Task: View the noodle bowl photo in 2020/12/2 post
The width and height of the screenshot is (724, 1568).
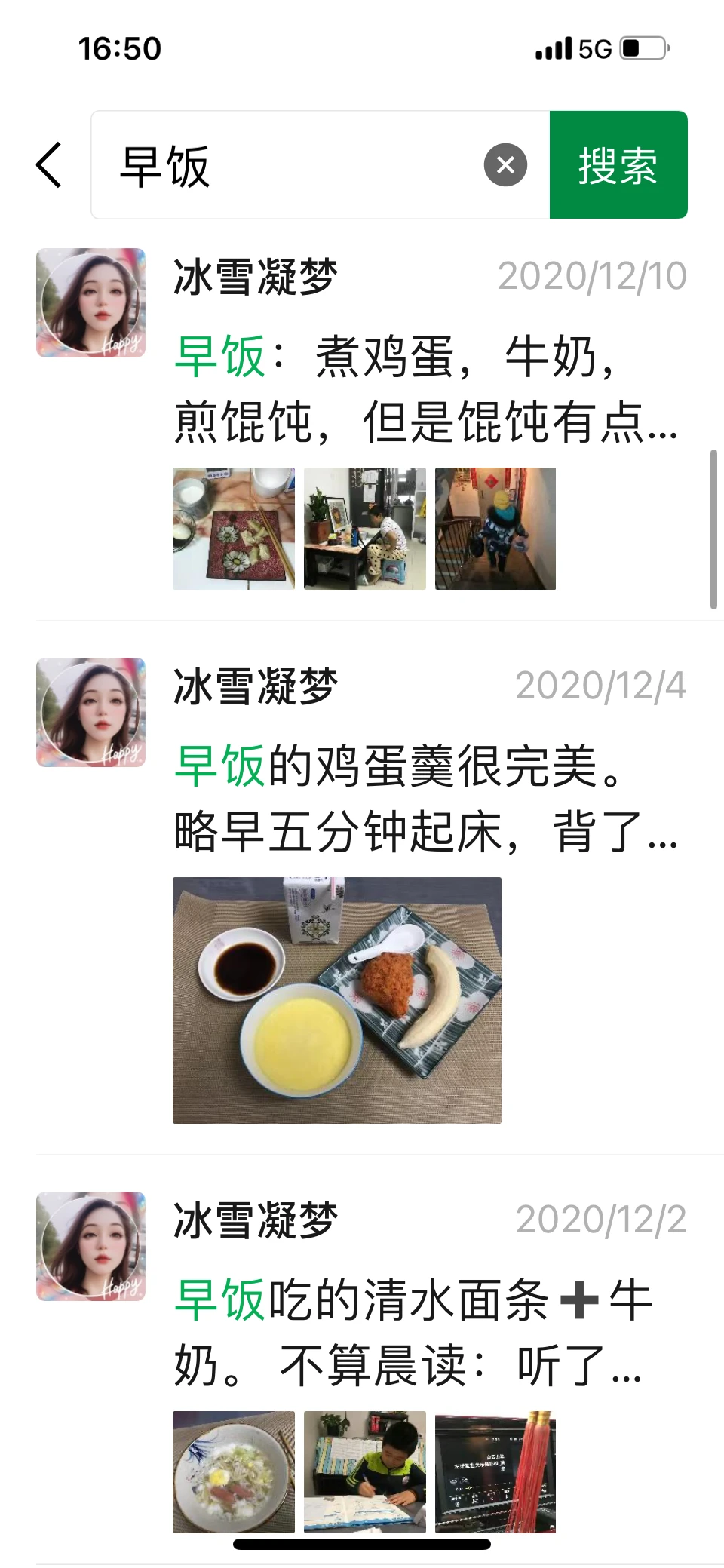Action: 234,1471
